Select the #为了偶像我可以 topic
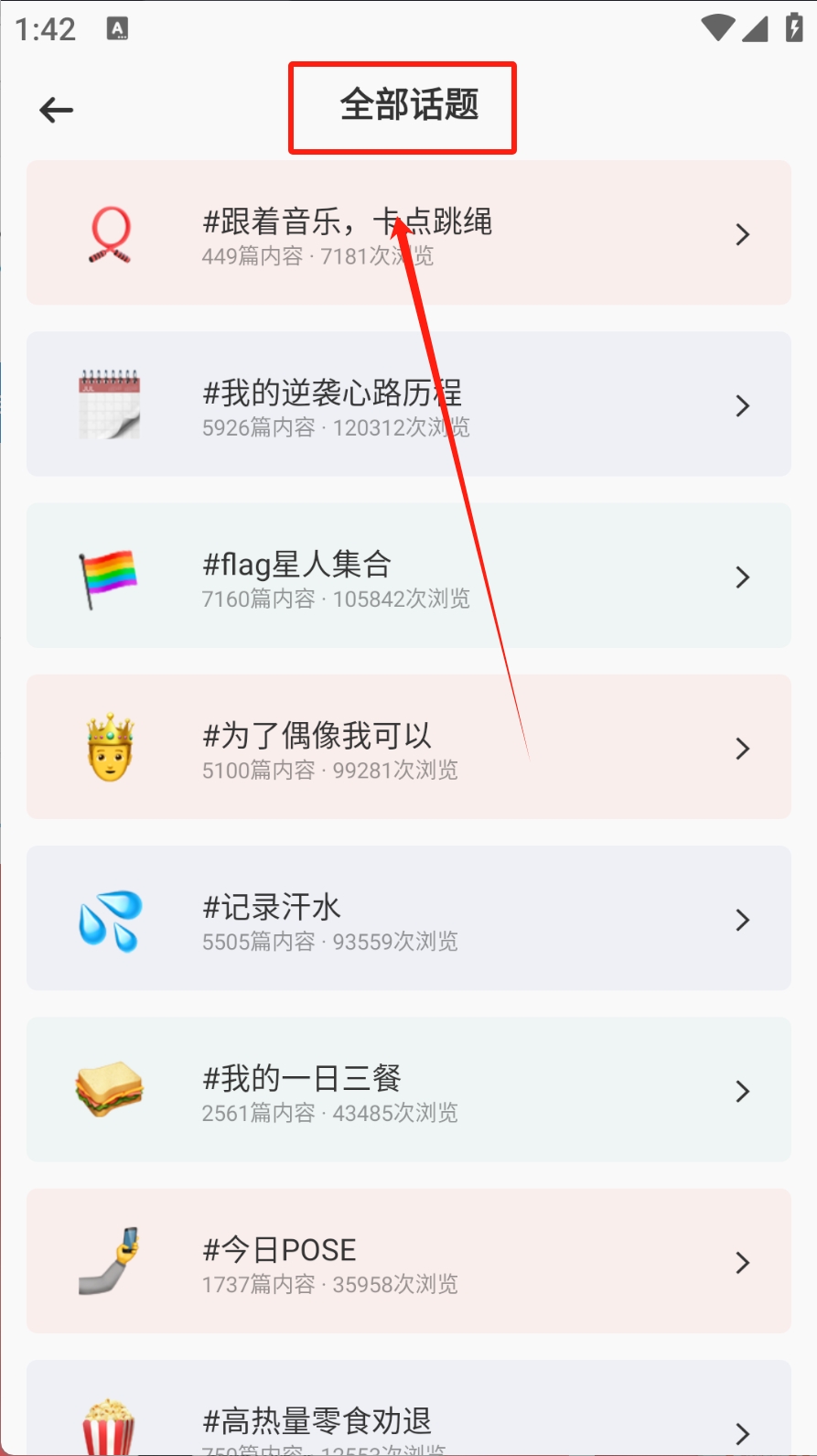This screenshot has height=1456, width=817. (x=408, y=747)
